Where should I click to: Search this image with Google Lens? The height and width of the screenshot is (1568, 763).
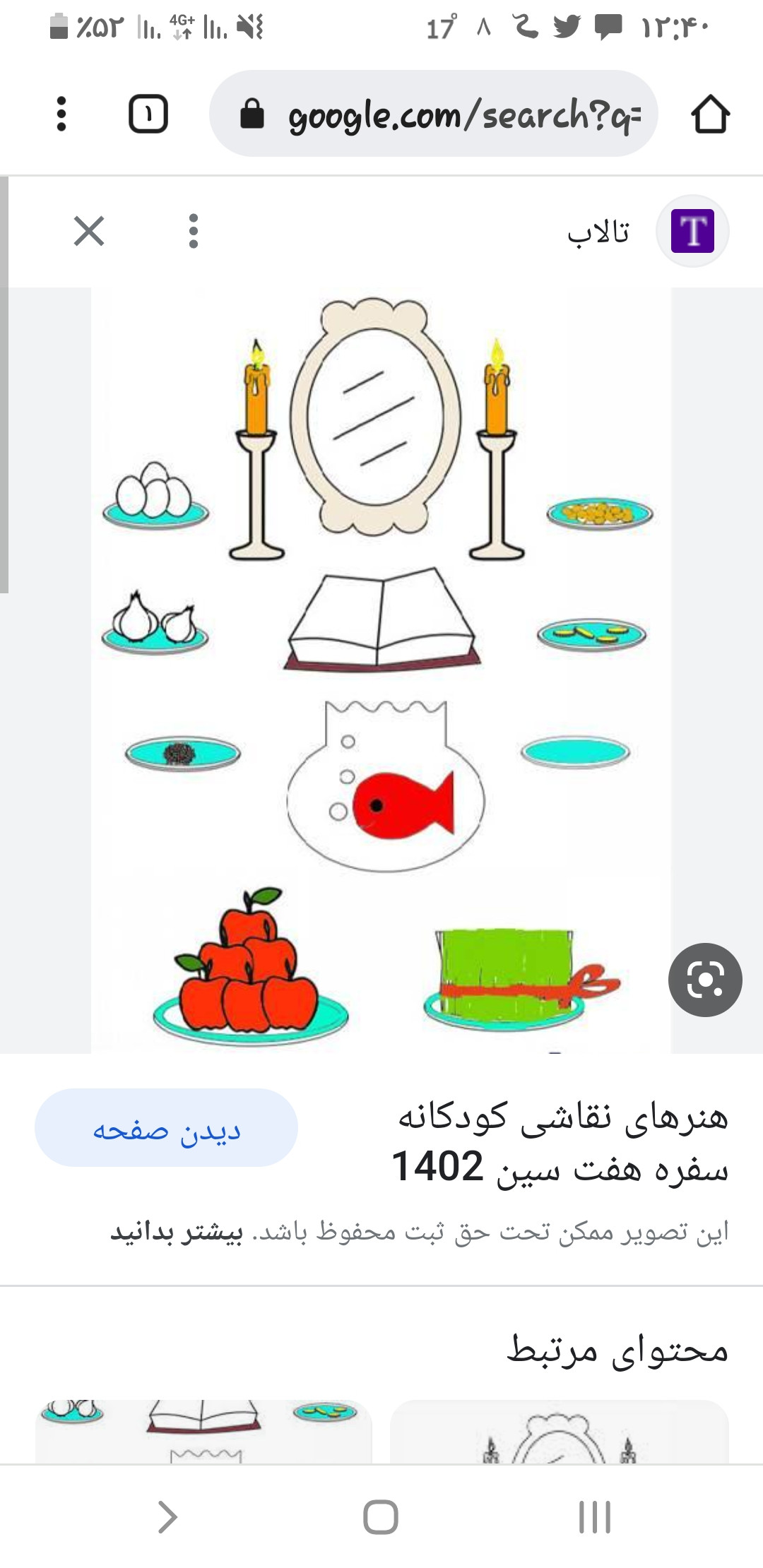(x=705, y=980)
